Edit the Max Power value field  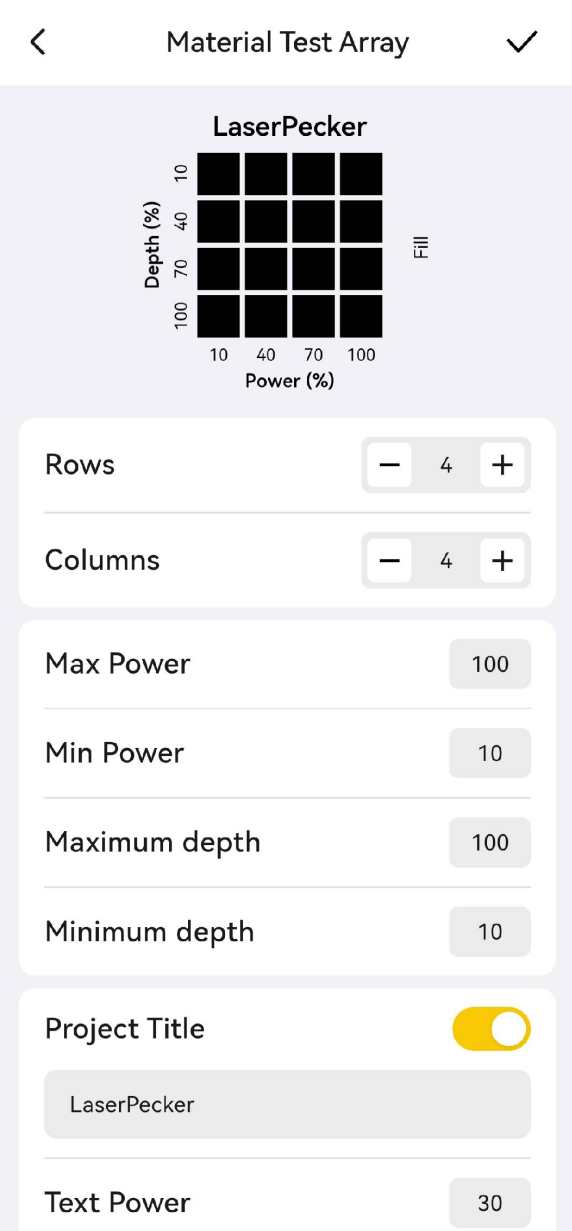point(490,664)
